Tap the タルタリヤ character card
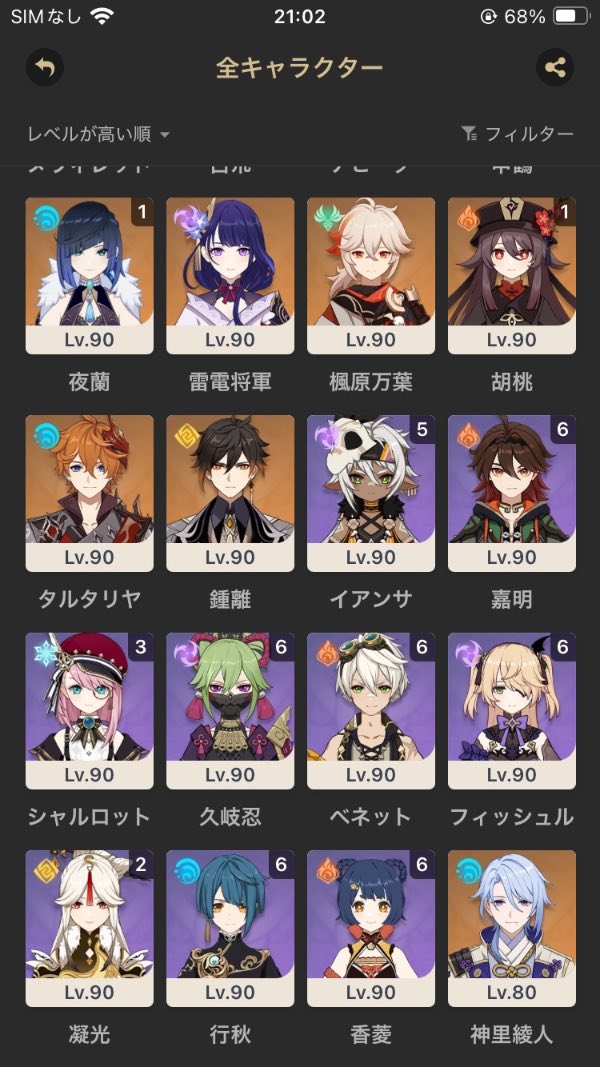This screenshot has width=600, height=1067. tap(90, 493)
